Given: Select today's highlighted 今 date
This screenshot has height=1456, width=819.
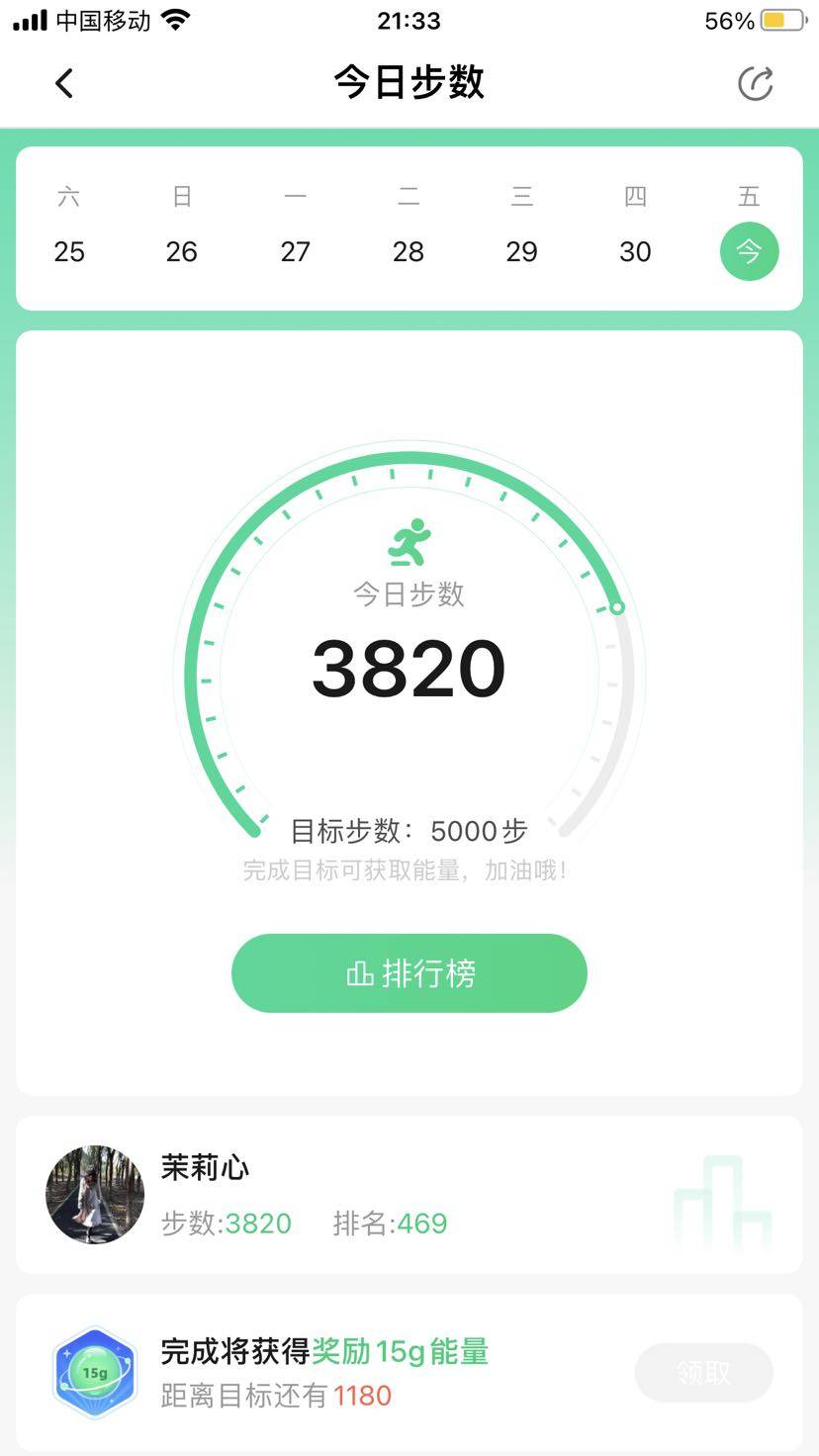Looking at the screenshot, I should click(x=749, y=251).
